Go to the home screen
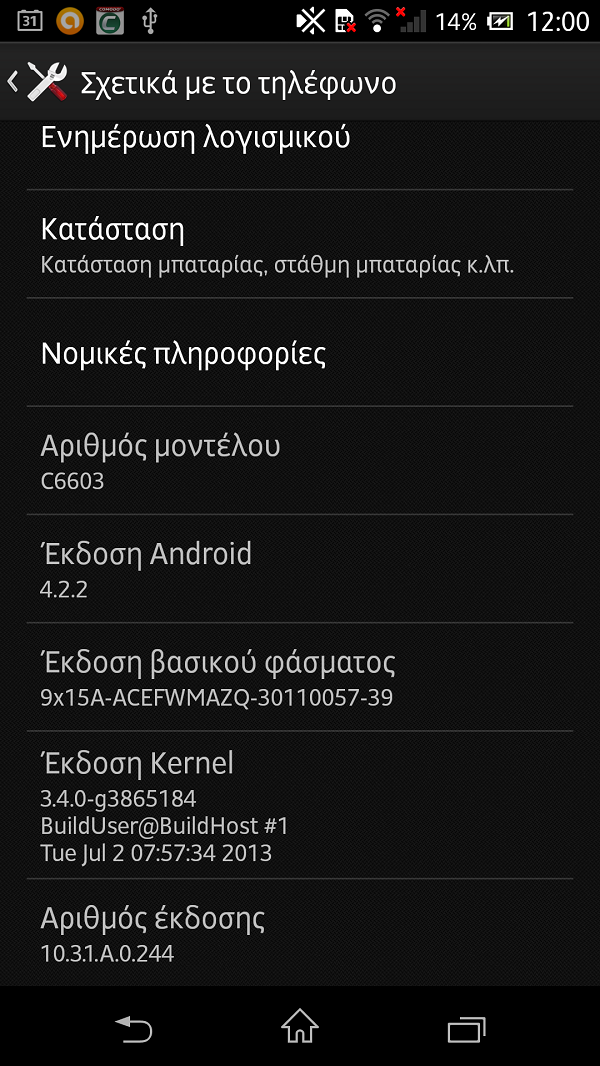 (x=300, y=1027)
